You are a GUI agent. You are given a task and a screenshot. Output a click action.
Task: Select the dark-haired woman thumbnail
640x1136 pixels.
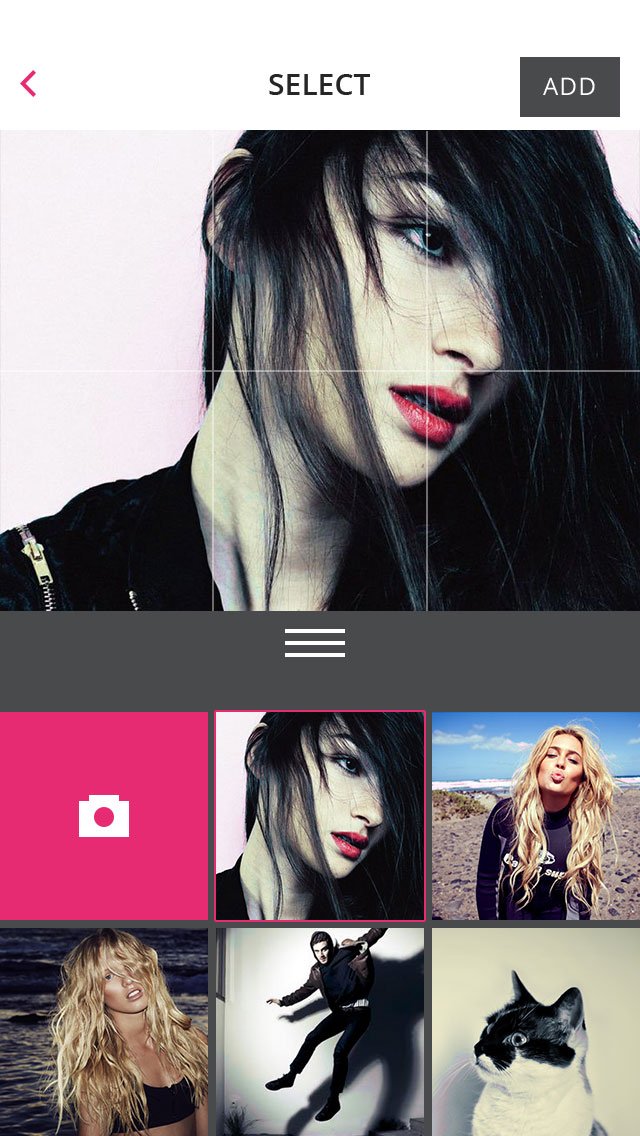pyautogui.click(x=320, y=815)
